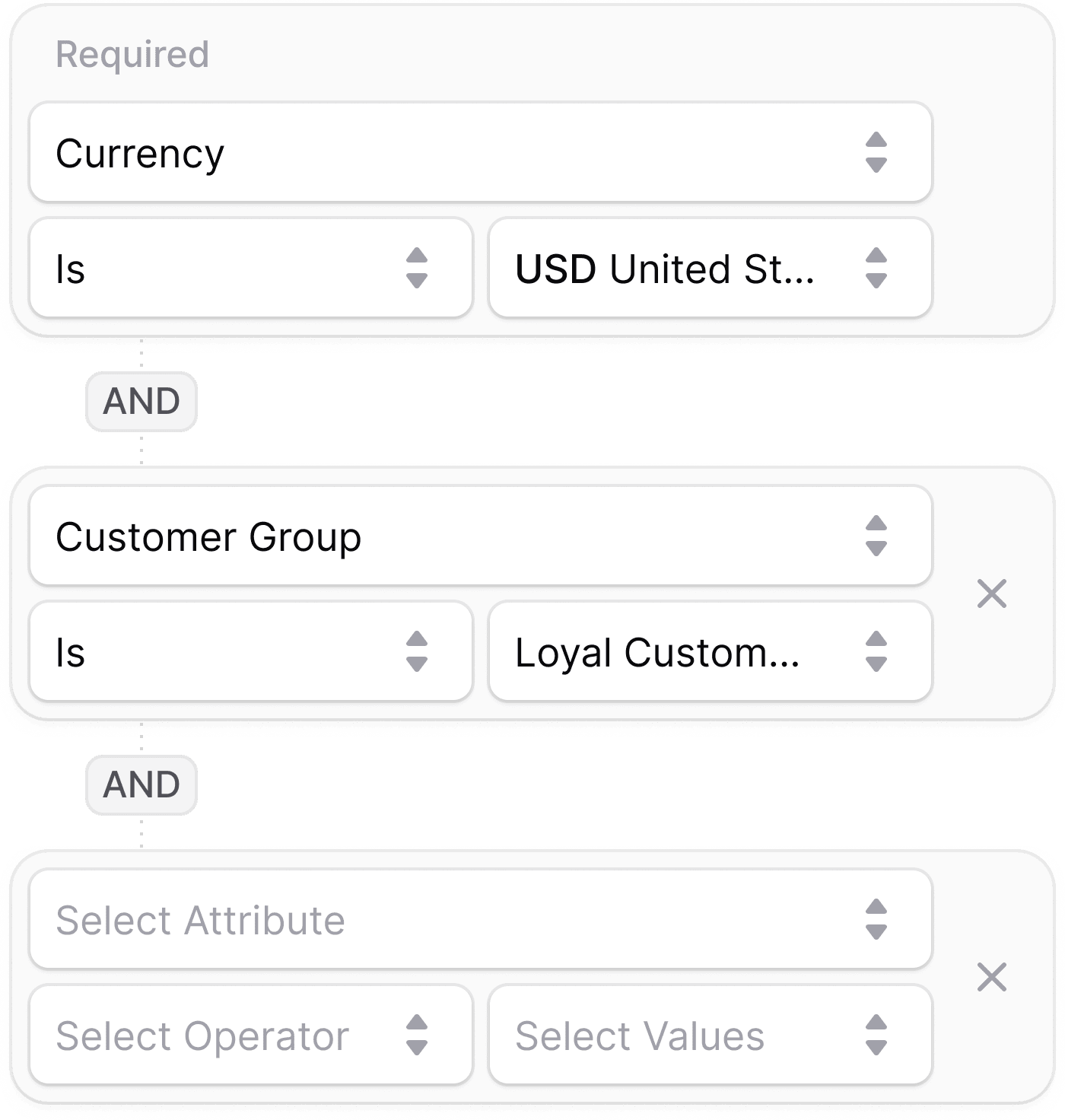Click the first AND connector badge
Image resolution: width=1065 pixels, height=1120 pixels.
point(141,401)
